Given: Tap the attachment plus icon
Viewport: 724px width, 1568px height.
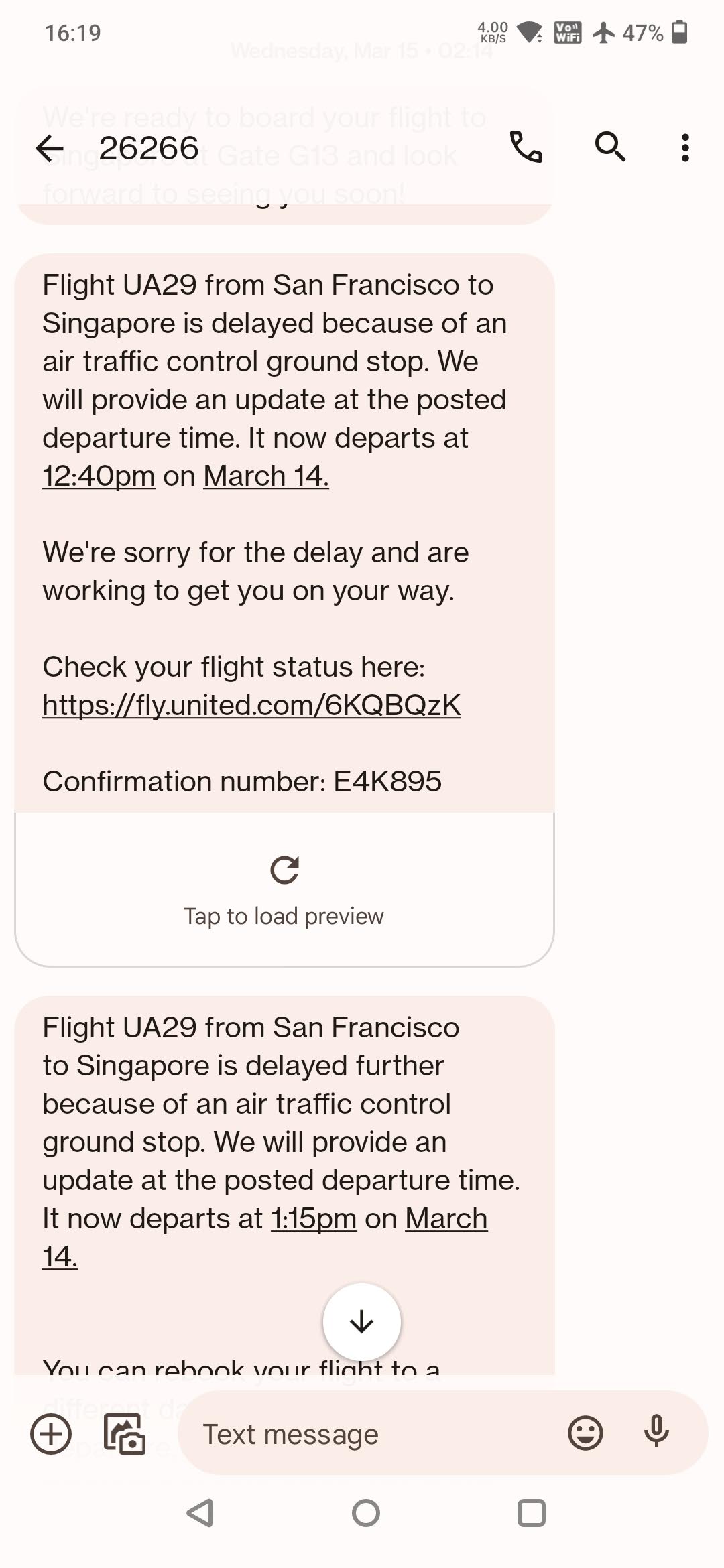Looking at the screenshot, I should pos(50,1433).
